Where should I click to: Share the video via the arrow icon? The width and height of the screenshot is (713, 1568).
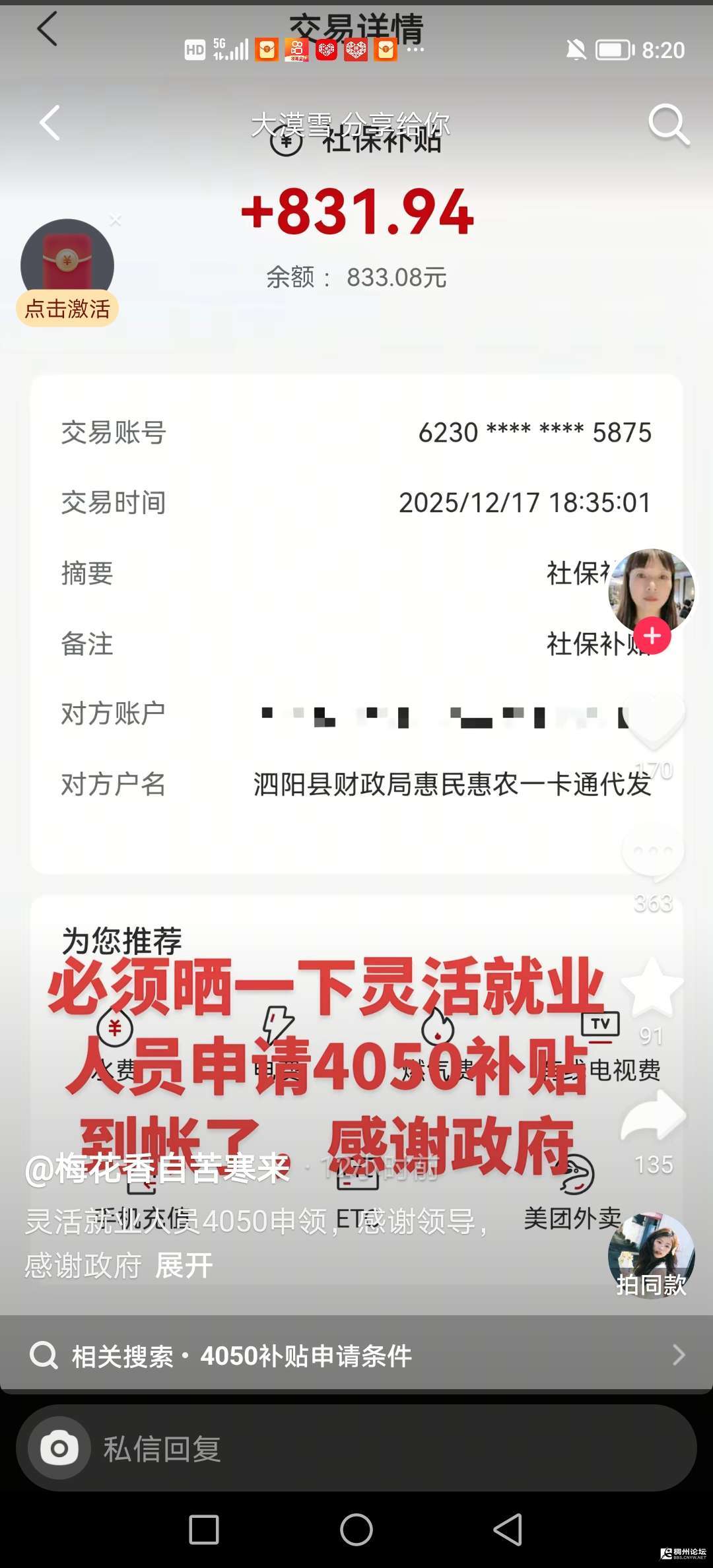654,1117
